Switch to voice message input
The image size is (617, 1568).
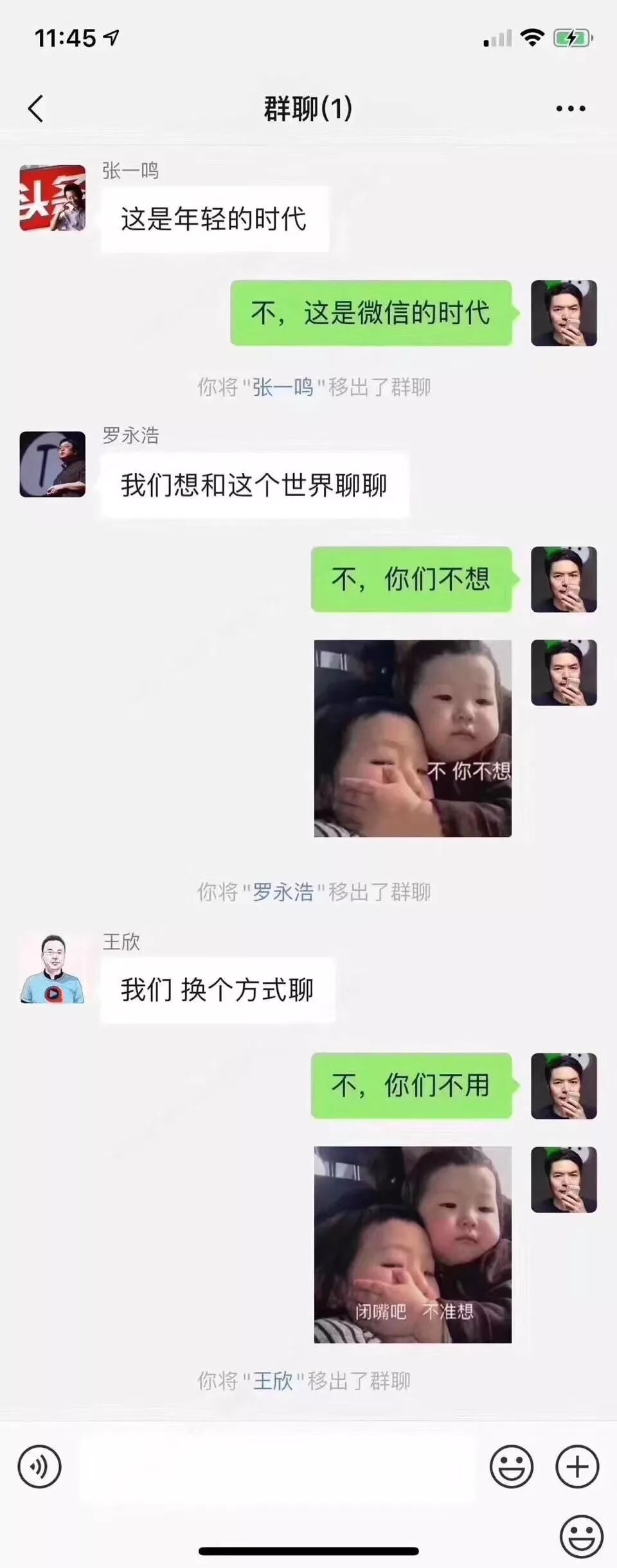click(x=40, y=1467)
